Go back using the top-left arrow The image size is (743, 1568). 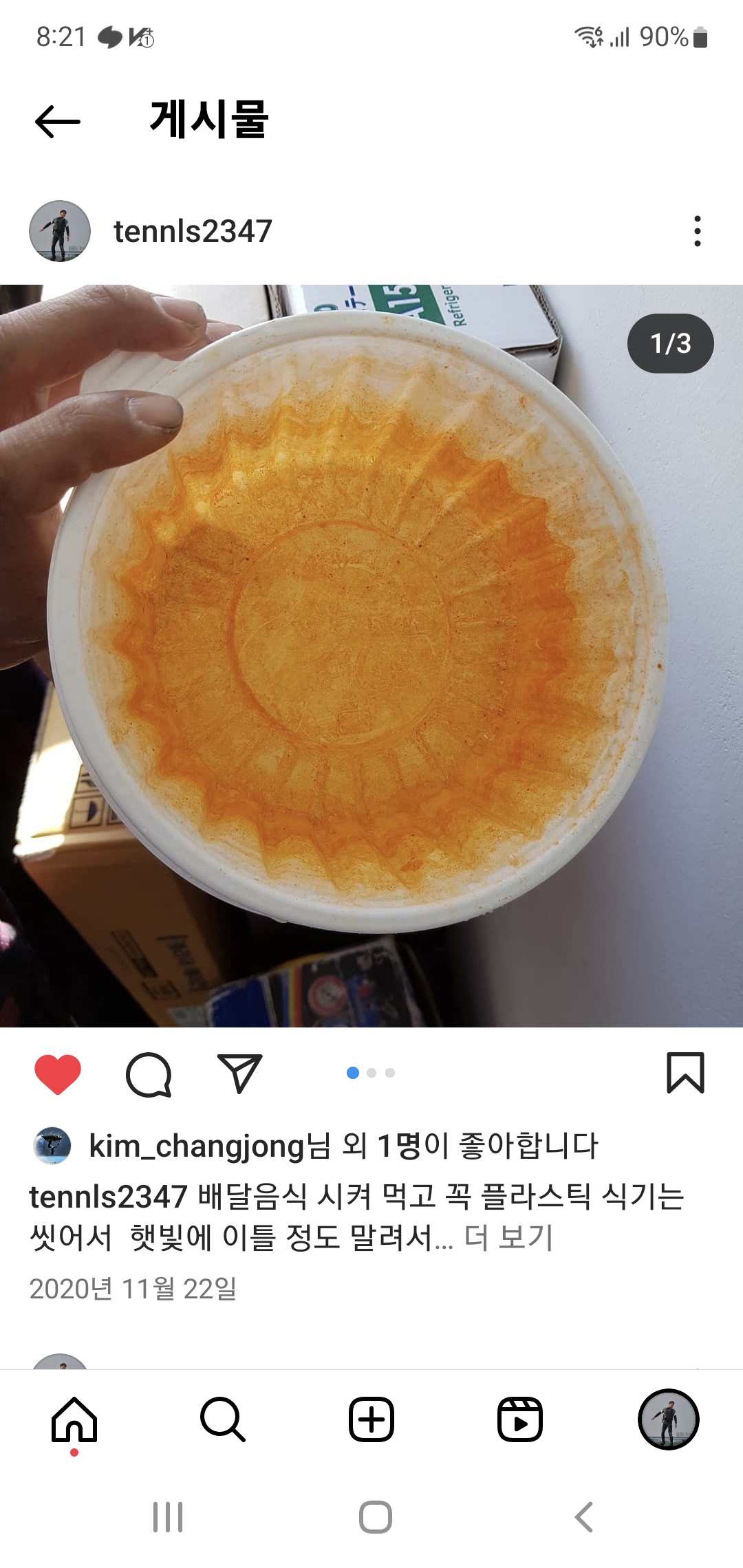(x=58, y=122)
